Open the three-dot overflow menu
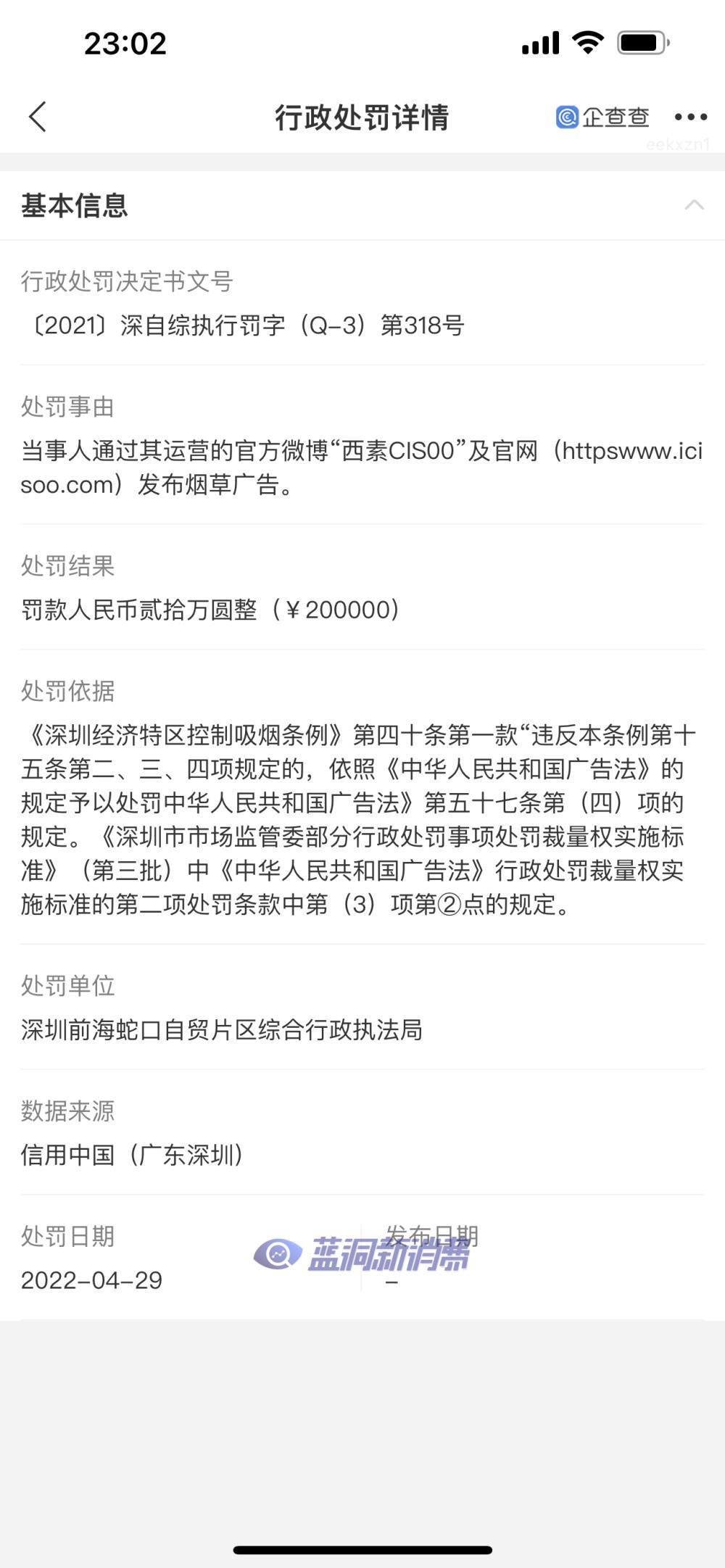The image size is (725, 1568). coord(690,117)
